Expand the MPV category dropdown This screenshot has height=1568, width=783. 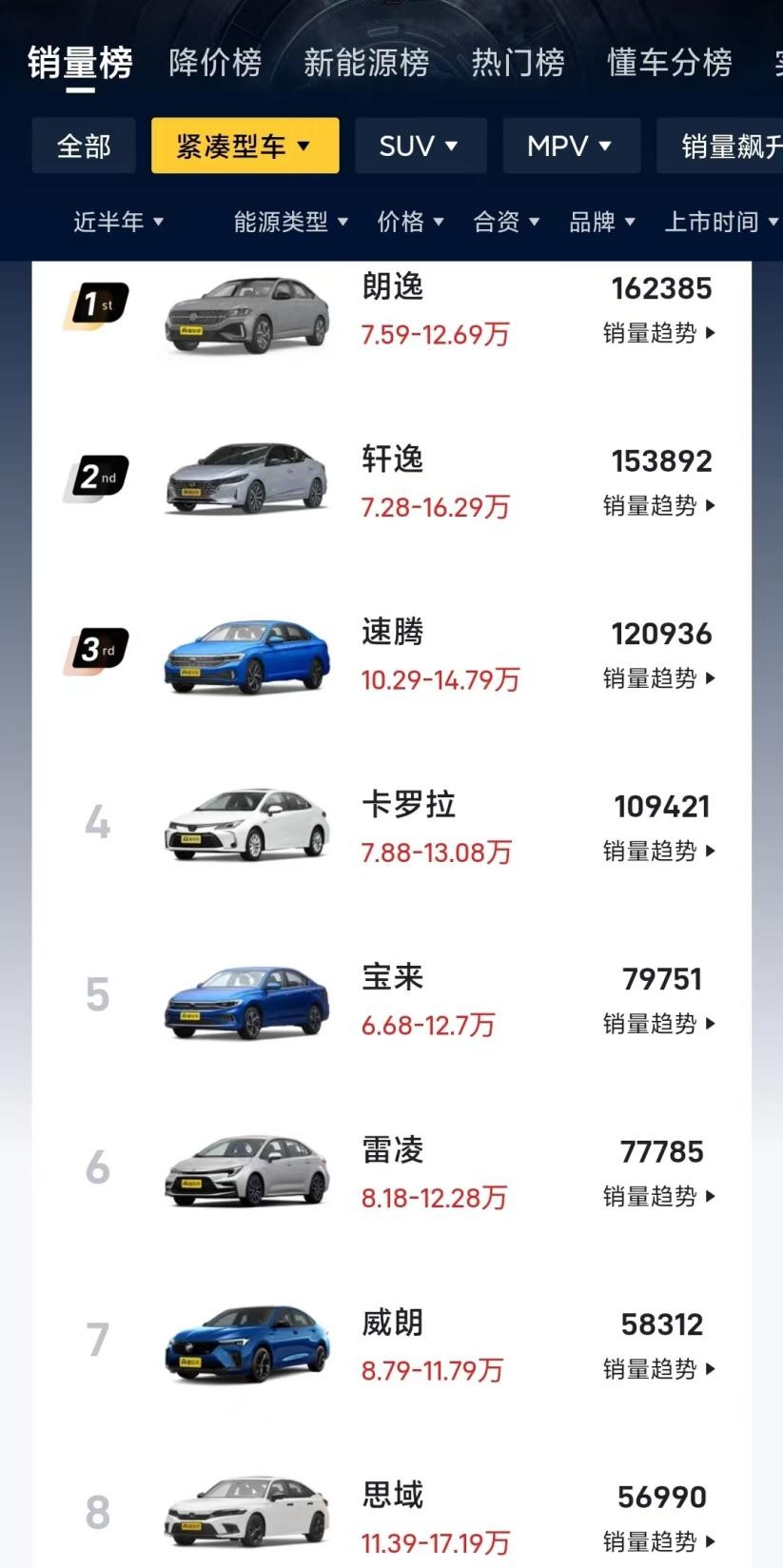point(571,146)
